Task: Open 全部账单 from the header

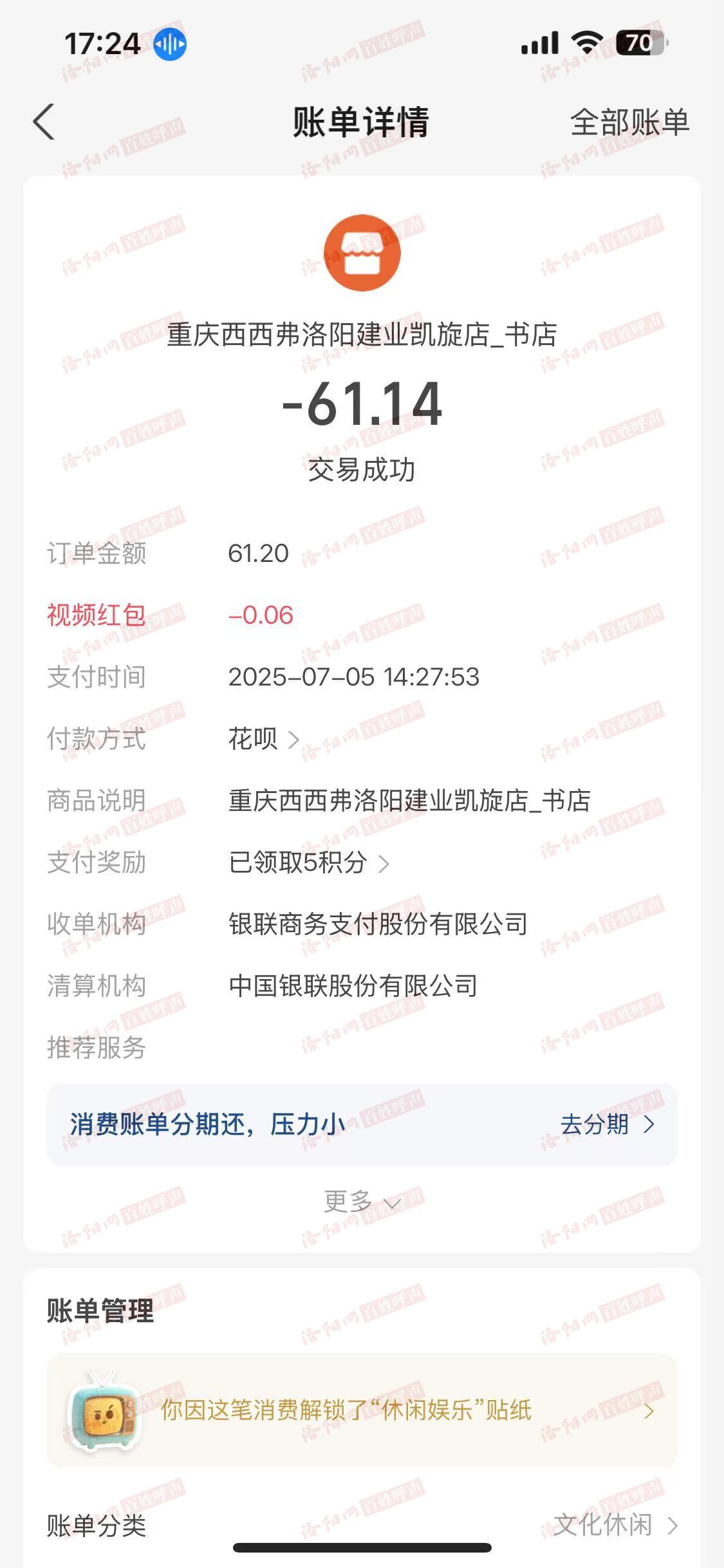Action: point(629,122)
